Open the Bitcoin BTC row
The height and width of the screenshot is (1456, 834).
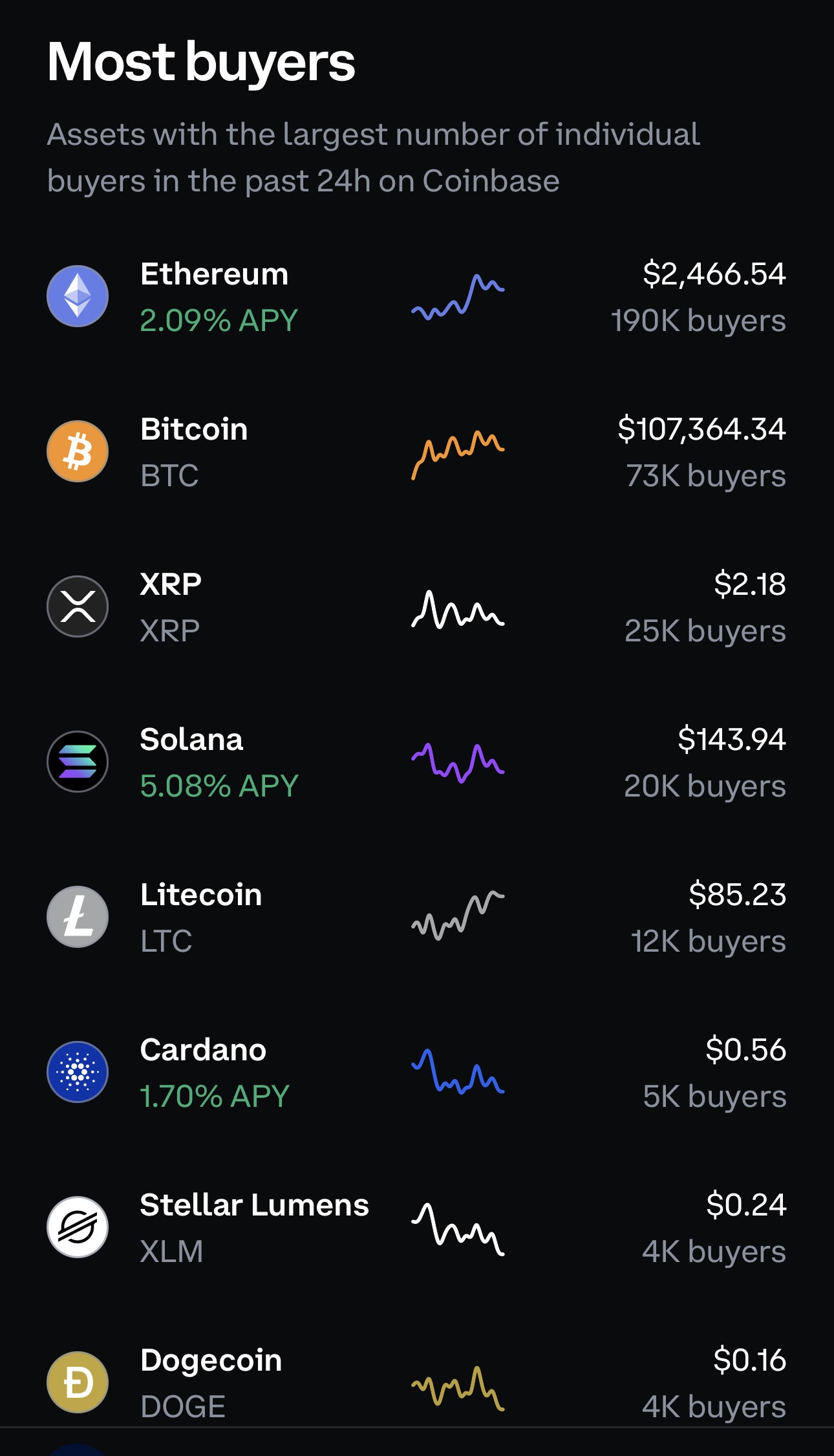[x=417, y=451]
